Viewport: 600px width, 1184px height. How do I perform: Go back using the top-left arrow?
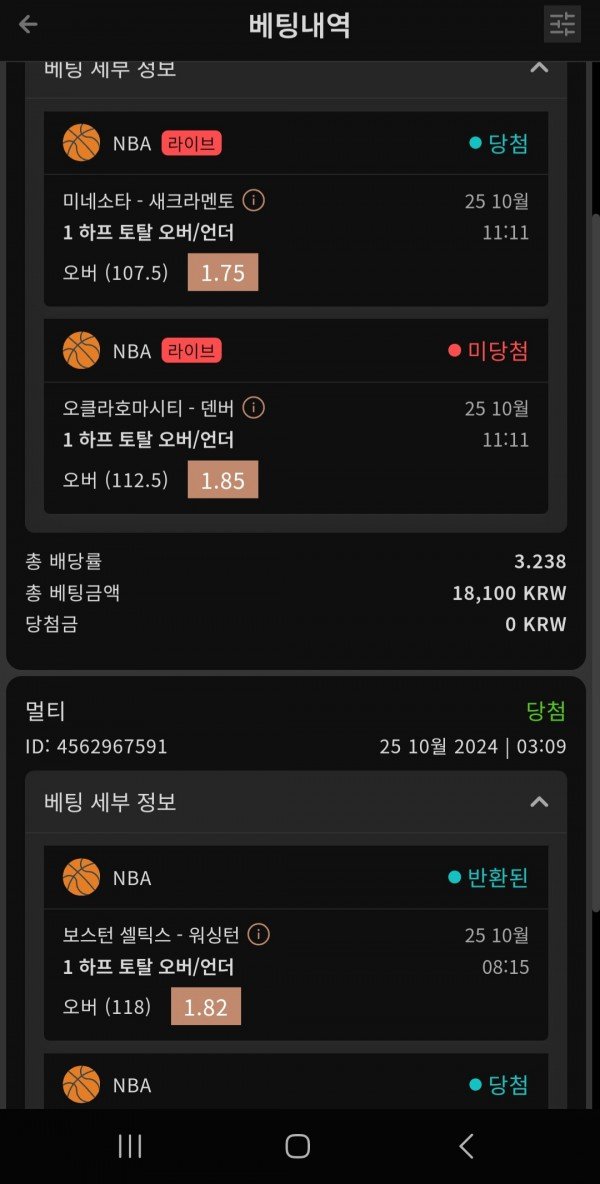click(28, 25)
